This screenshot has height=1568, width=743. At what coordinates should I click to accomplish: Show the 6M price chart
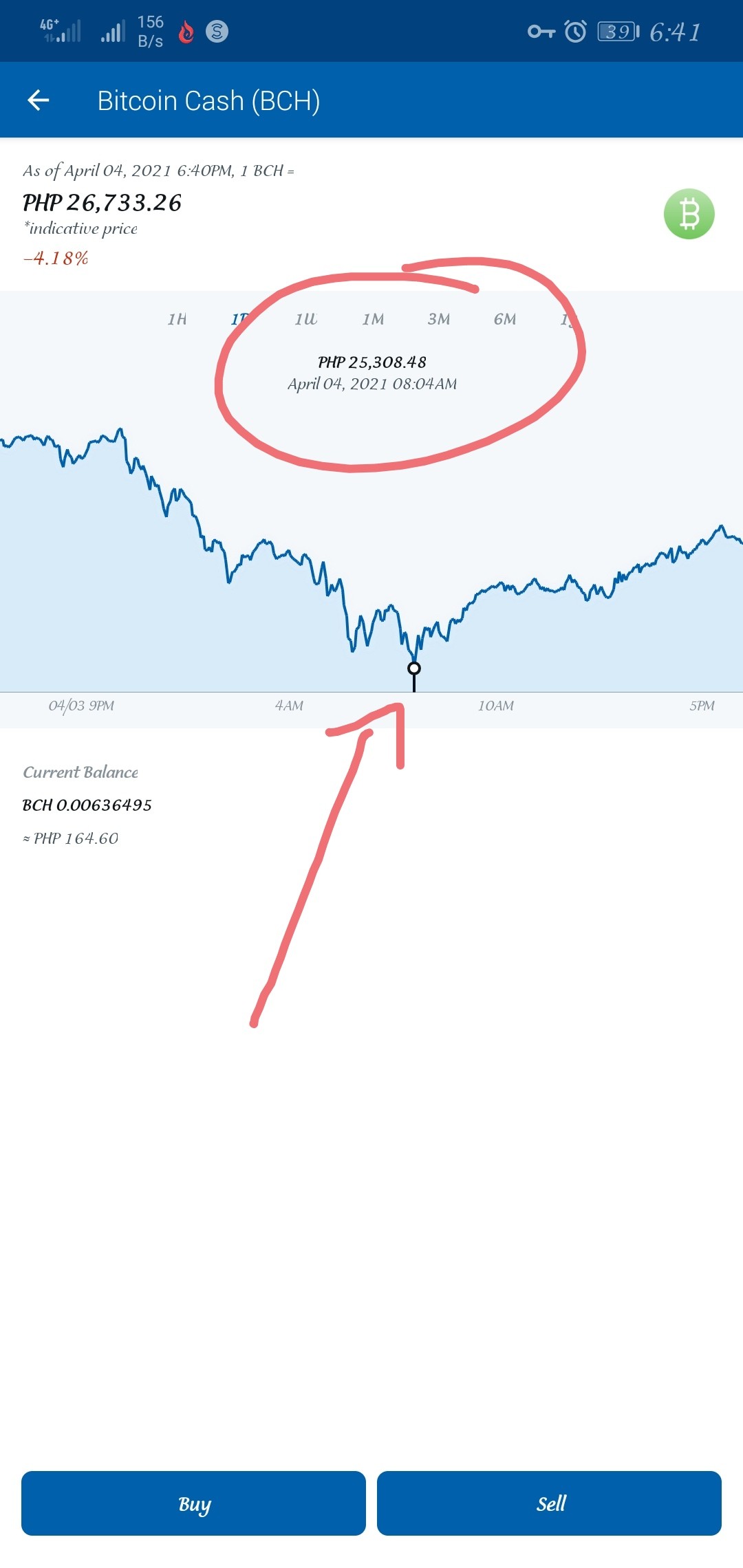(505, 319)
